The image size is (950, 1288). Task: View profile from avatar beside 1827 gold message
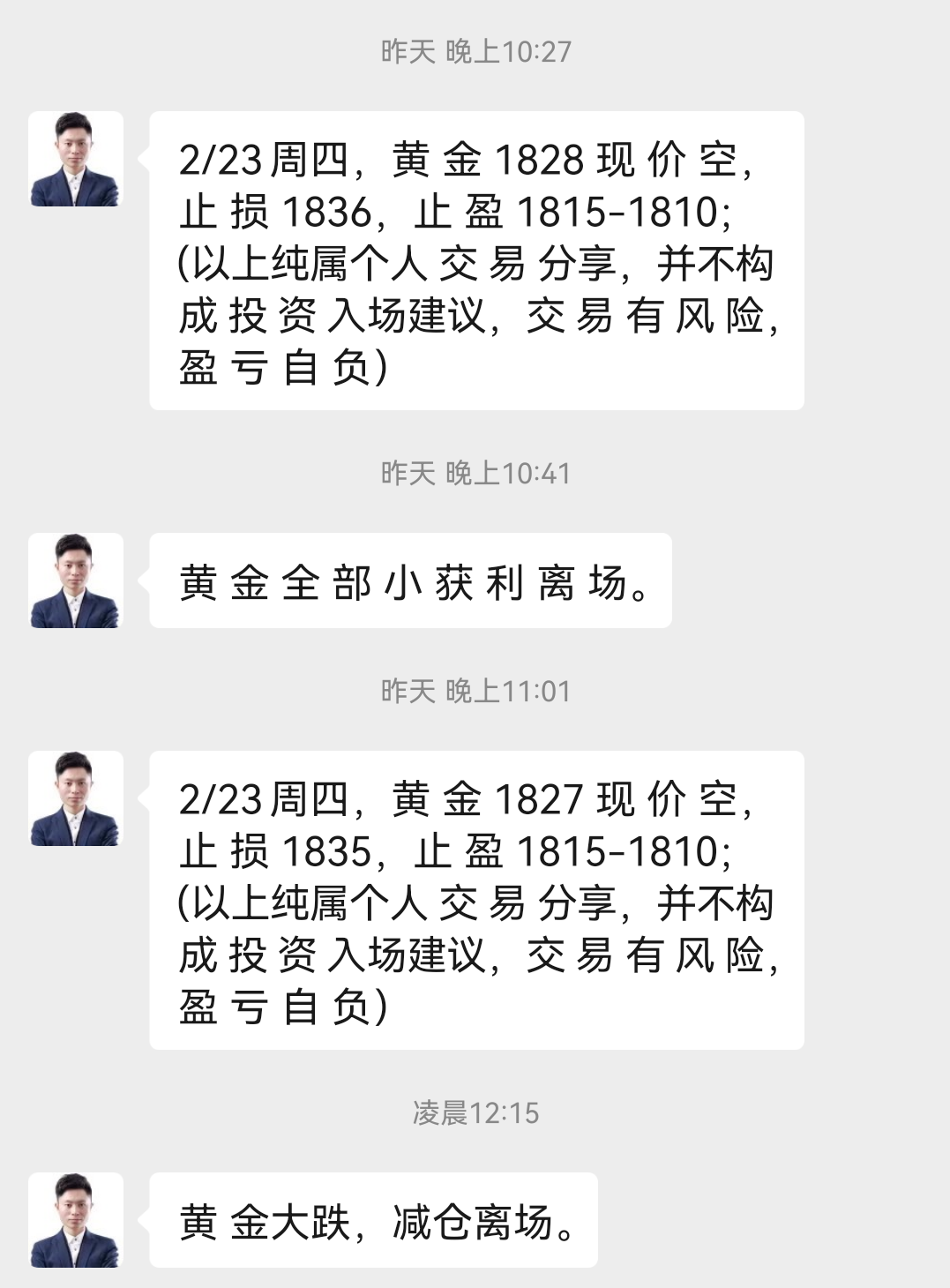tap(76, 798)
